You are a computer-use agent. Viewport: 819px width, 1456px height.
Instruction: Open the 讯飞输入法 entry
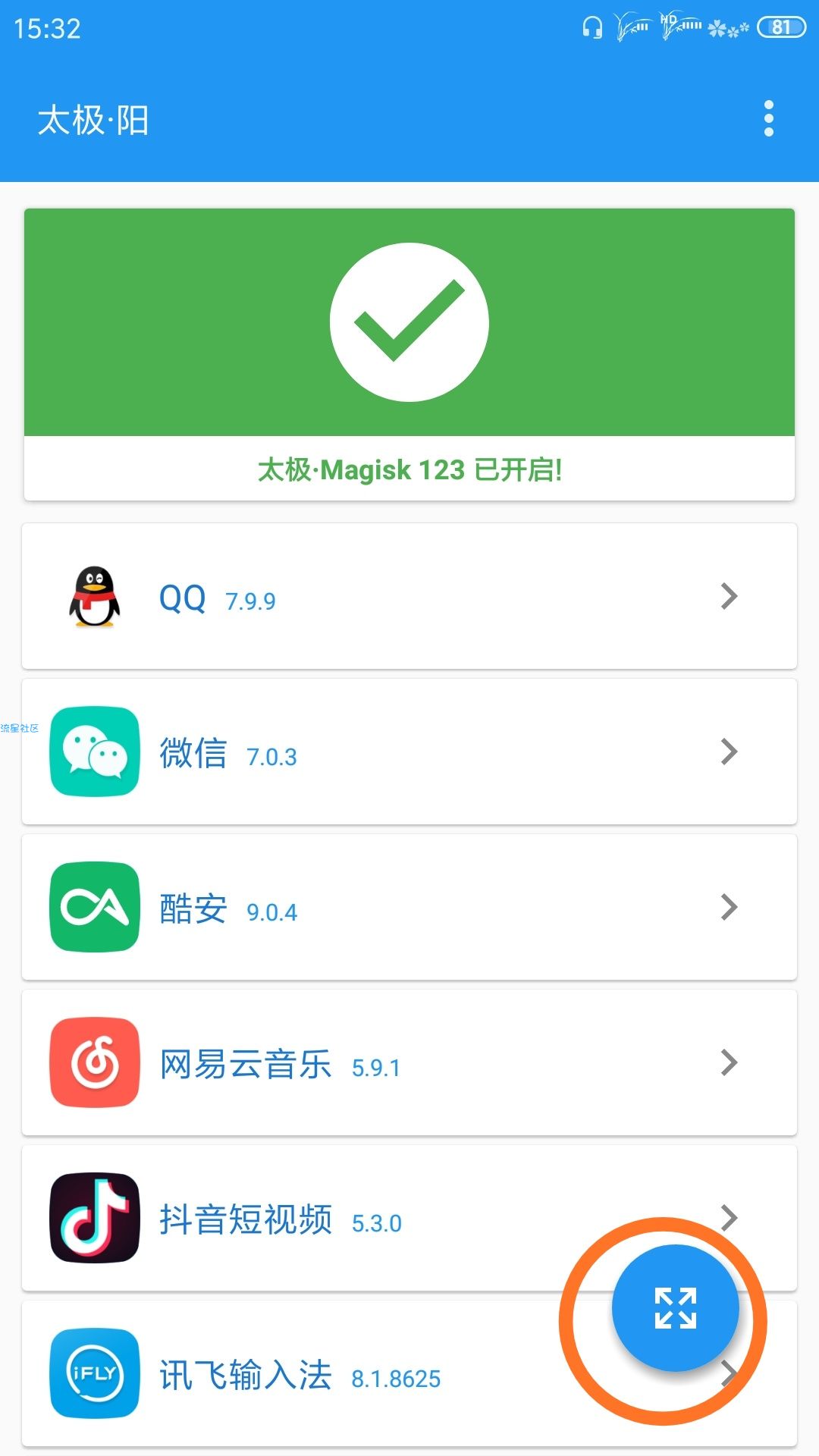(409, 1373)
